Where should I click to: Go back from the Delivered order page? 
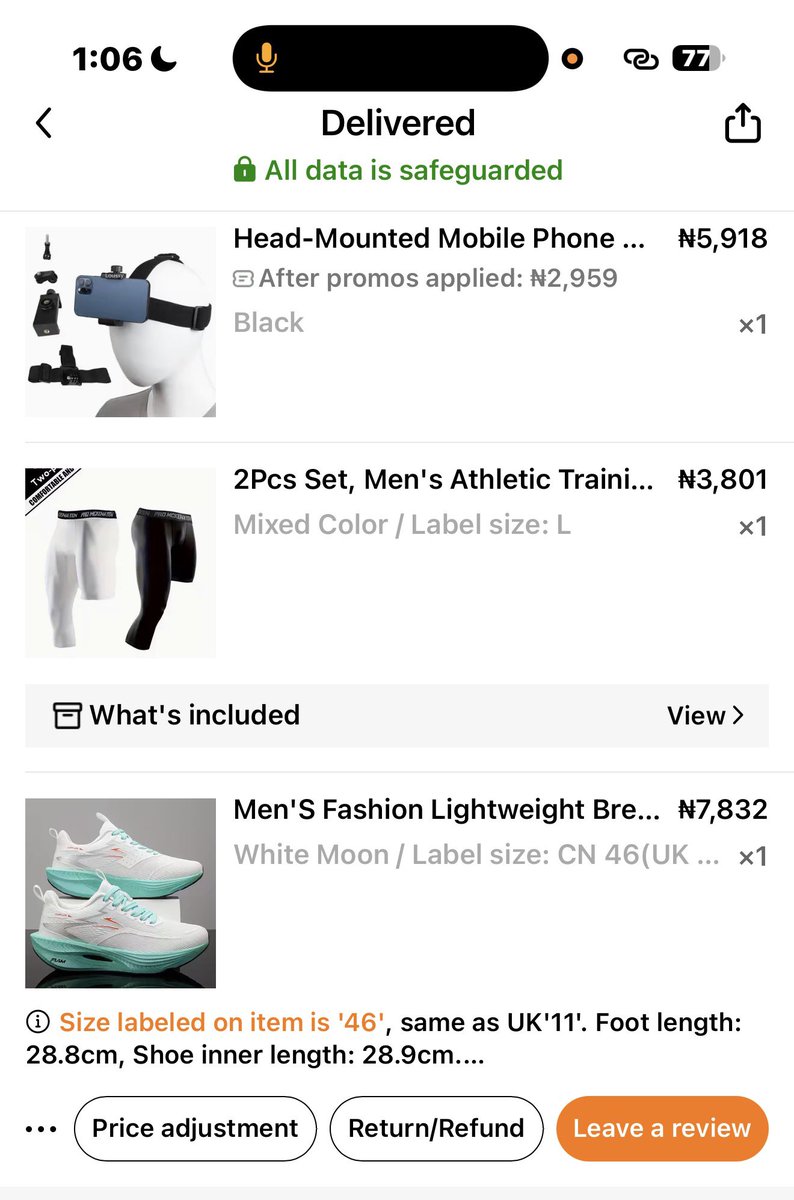(43, 124)
